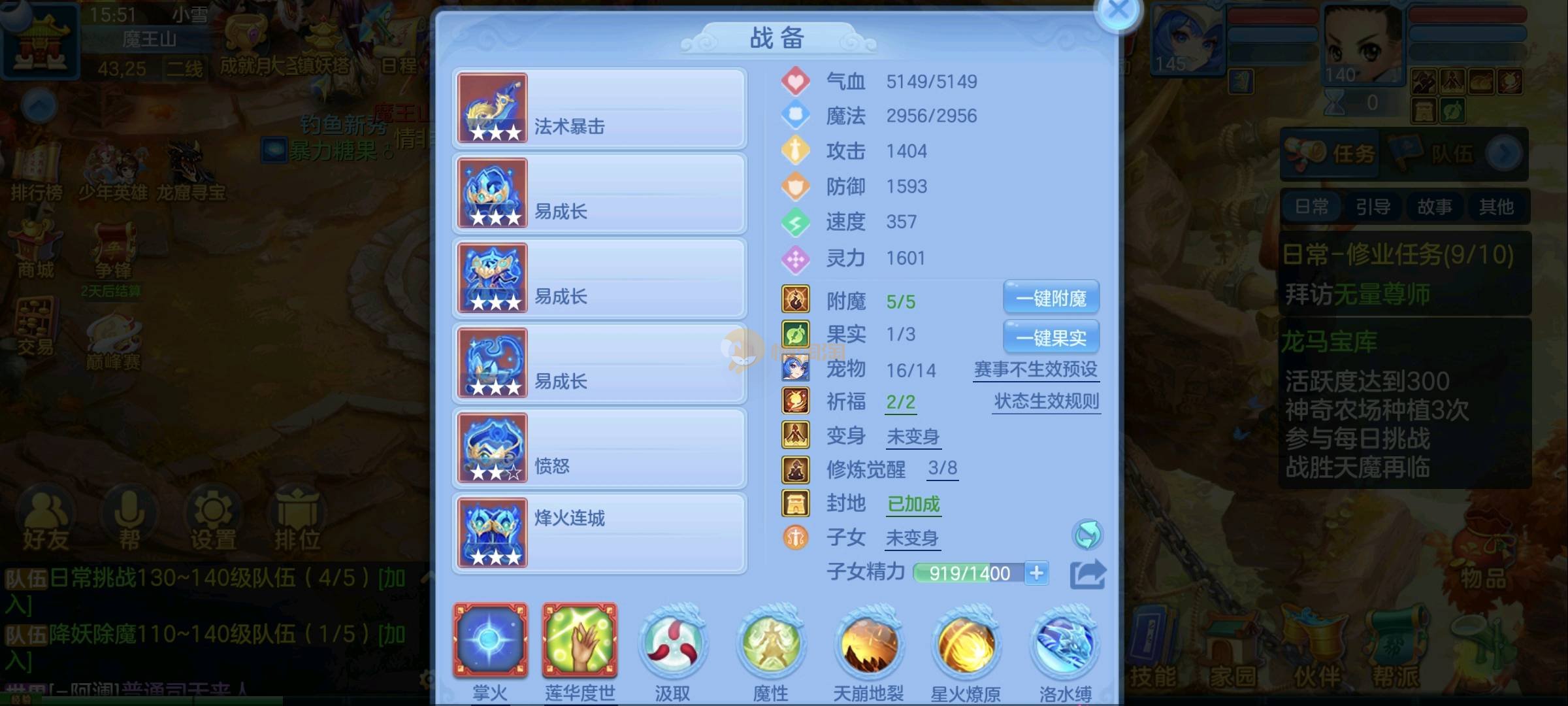Tap the 变身 未变身 link

click(913, 436)
